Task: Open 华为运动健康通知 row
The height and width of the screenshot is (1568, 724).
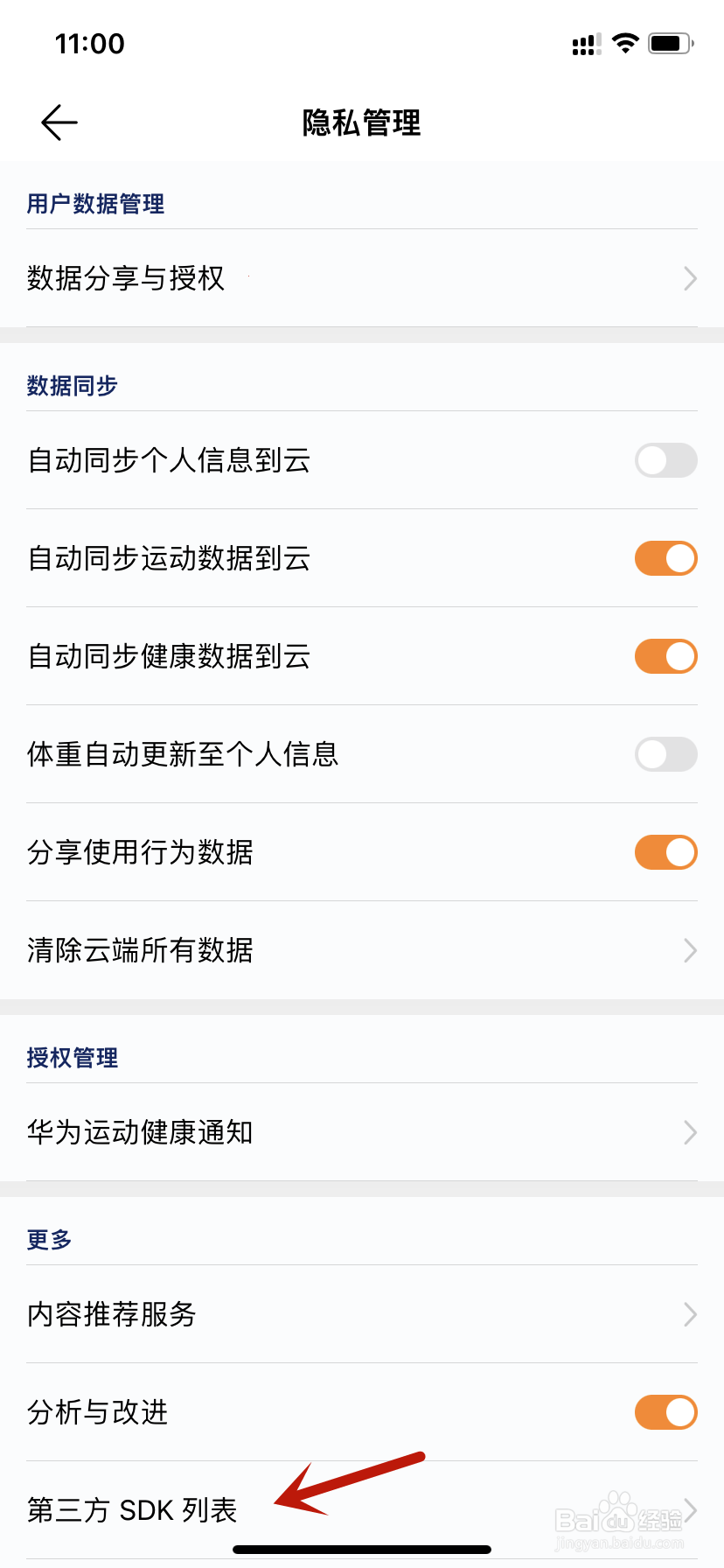Action: (362, 1132)
